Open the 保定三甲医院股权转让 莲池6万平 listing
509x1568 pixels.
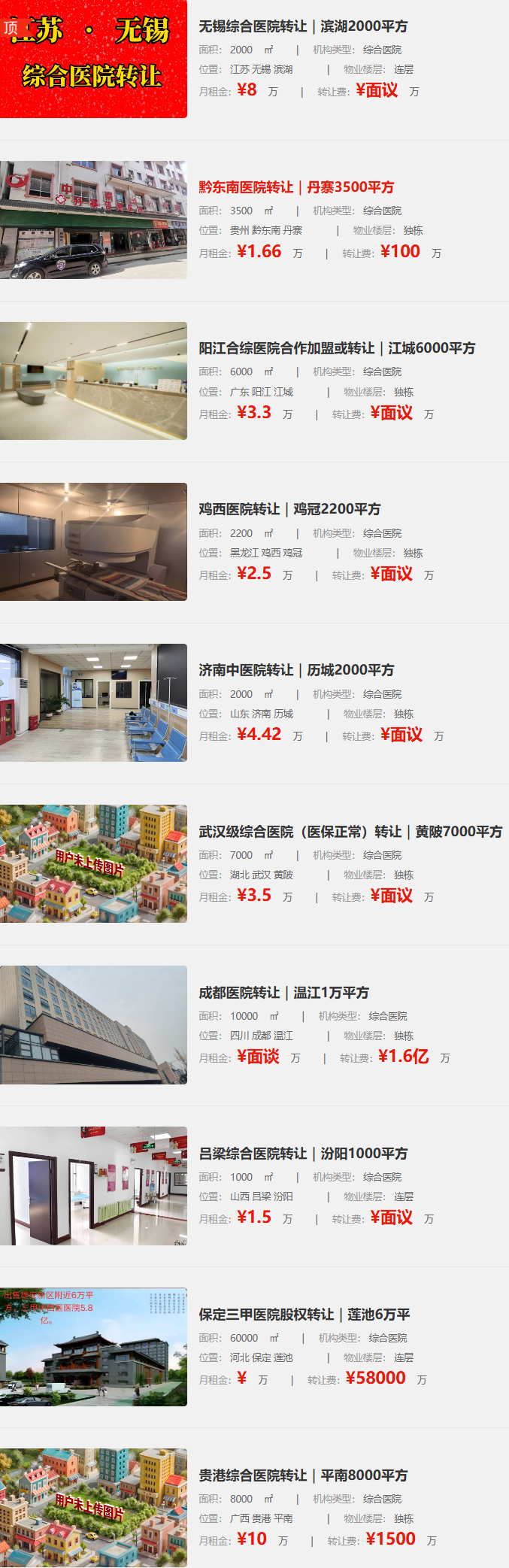coord(304,1315)
